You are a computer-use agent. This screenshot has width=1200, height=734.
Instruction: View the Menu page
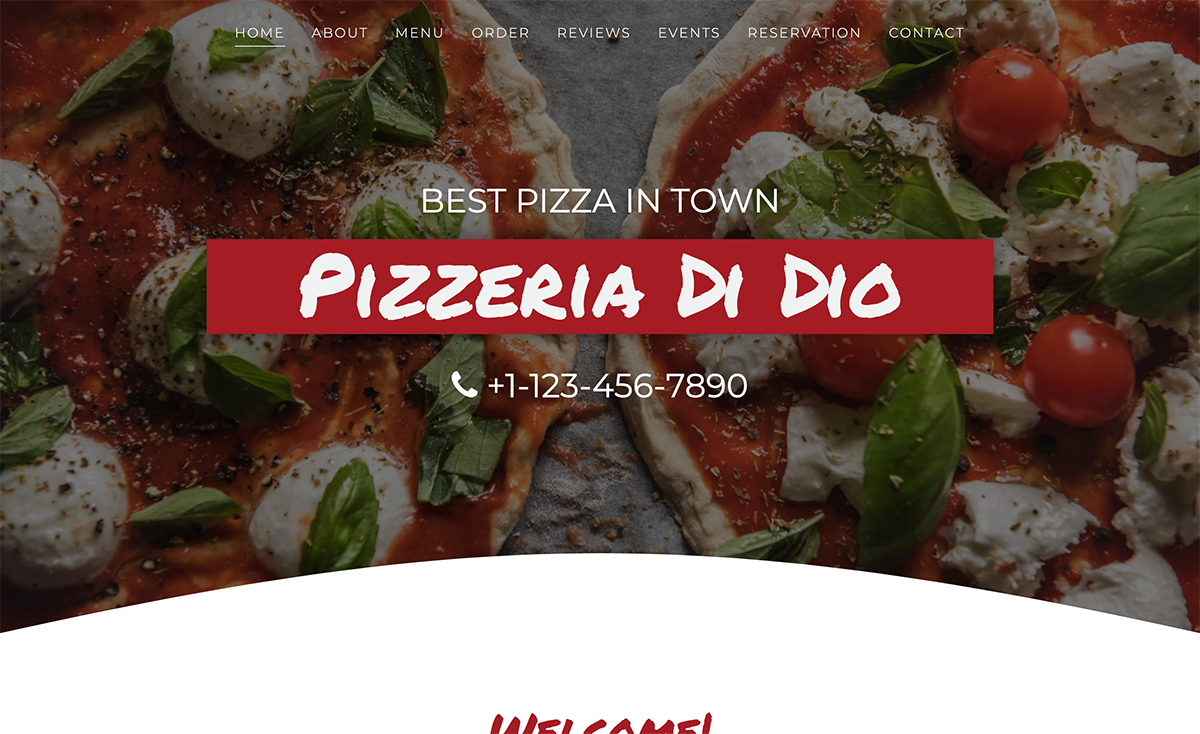(x=420, y=33)
